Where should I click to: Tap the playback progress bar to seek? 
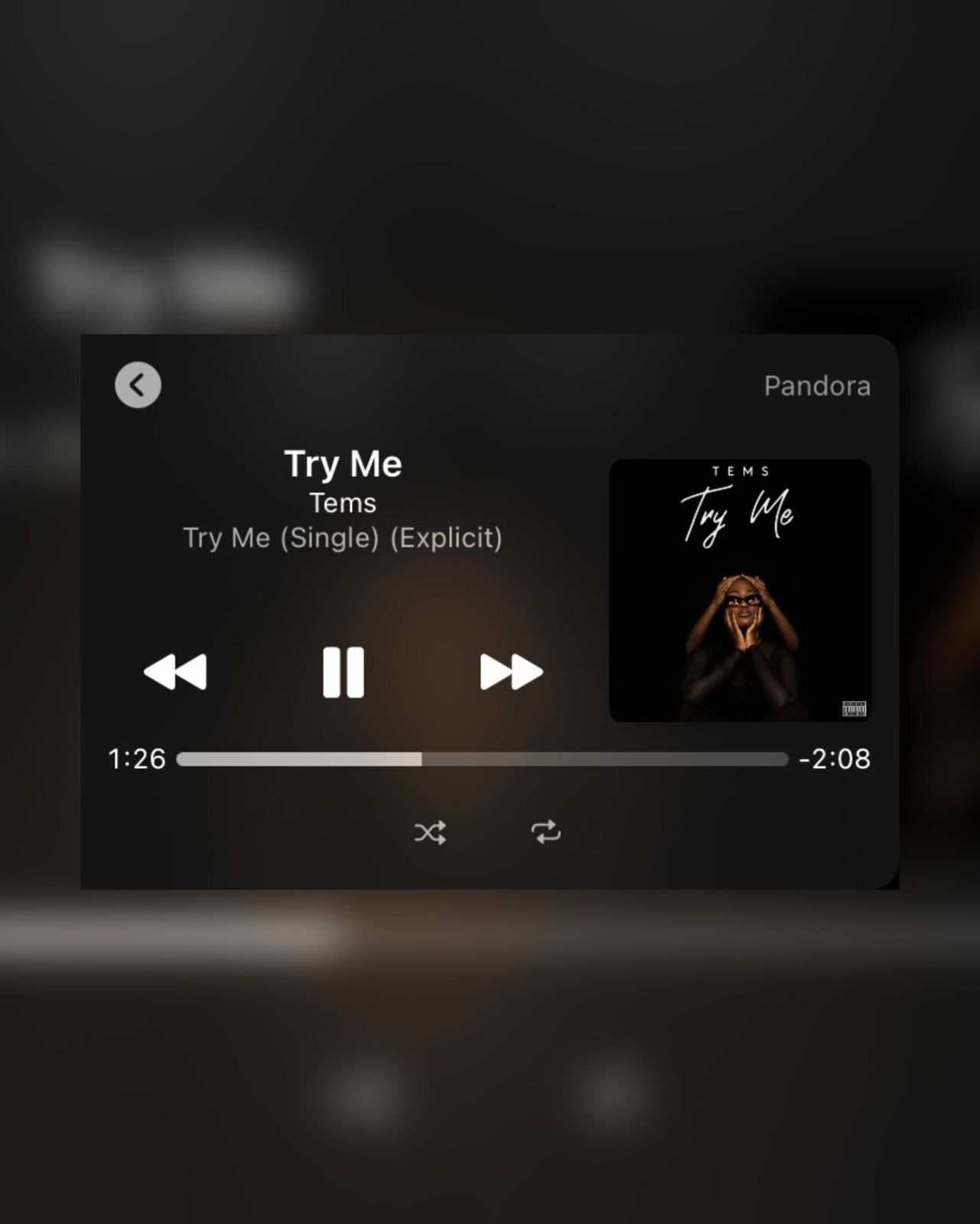482,759
